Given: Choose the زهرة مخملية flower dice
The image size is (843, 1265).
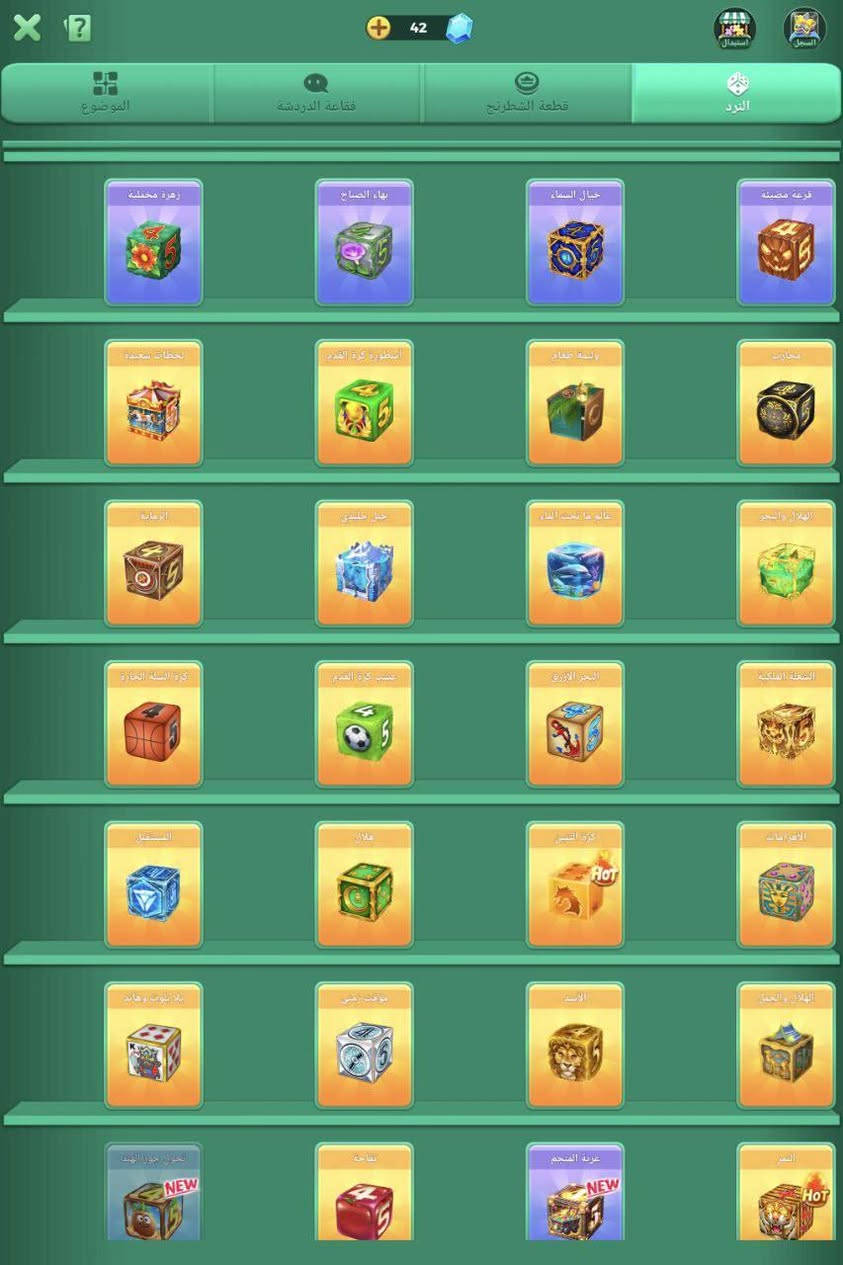Looking at the screenshot, I should pyautogui.click(x=153, y=243).
